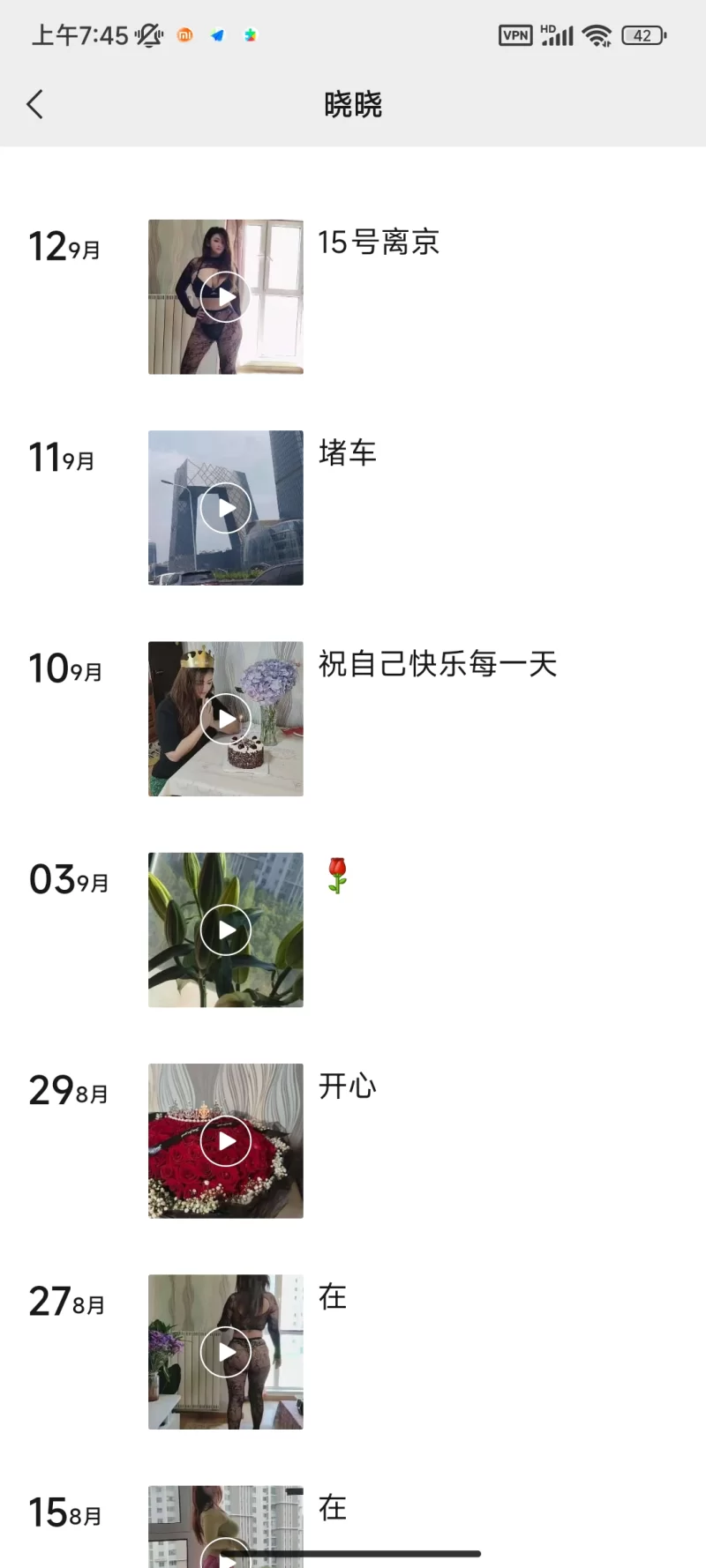
Task: Open the 堵车 video post
Action: [226, 508]
